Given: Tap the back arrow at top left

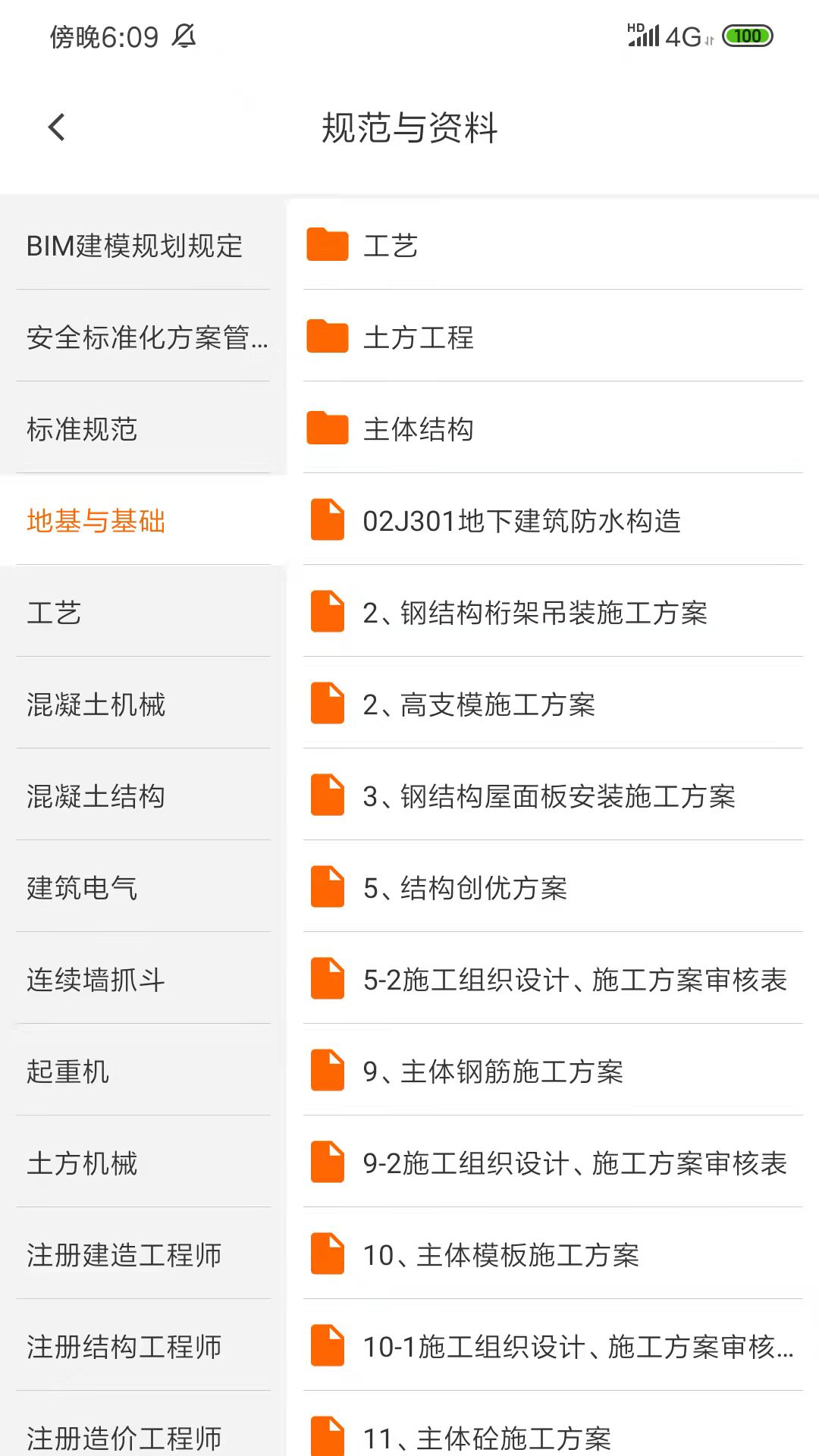Looking at the screenshot, I should coord(56,125).
